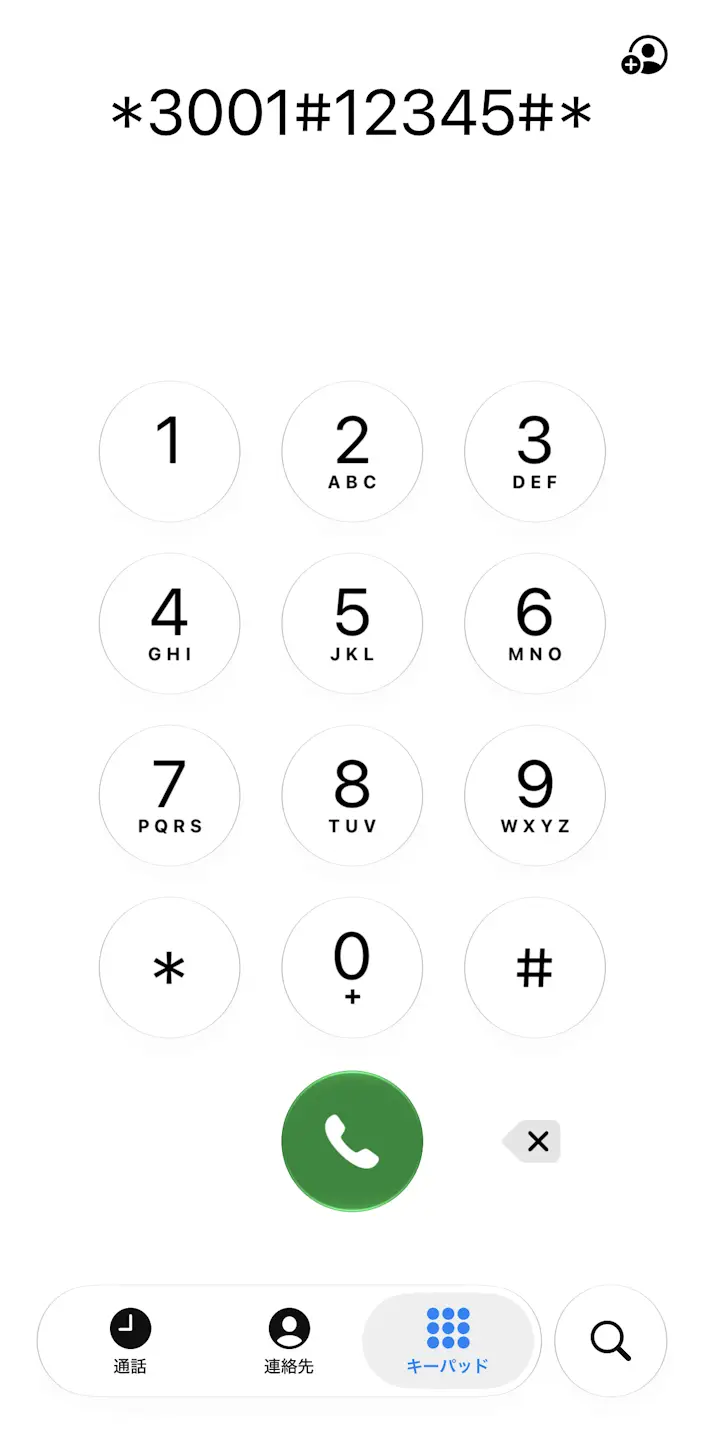
Task: Switch to the 通話 tab
Action: pos(130,1340)
